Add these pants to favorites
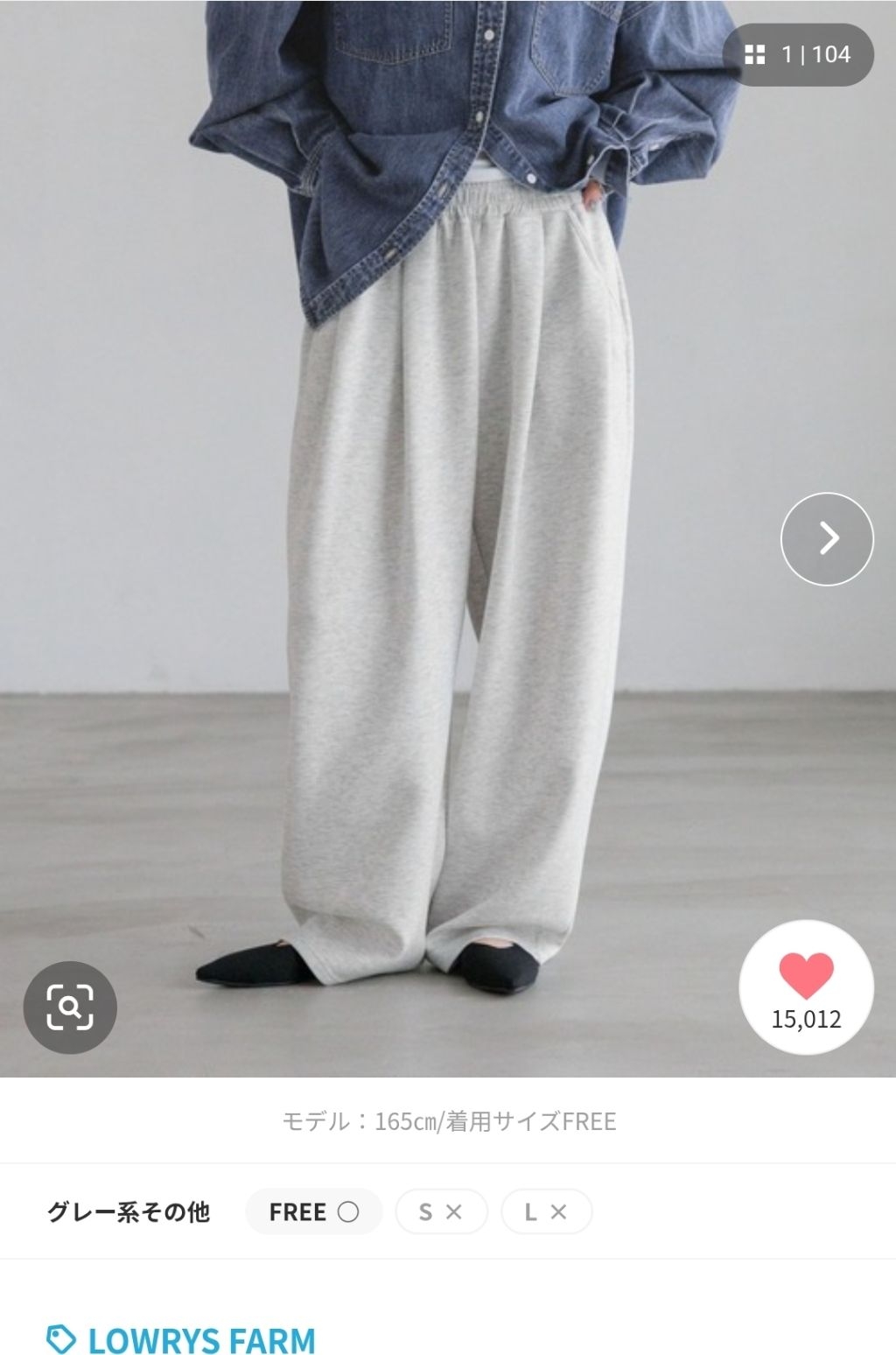Screen dimensions: 896x1355 tap(805, 987)
